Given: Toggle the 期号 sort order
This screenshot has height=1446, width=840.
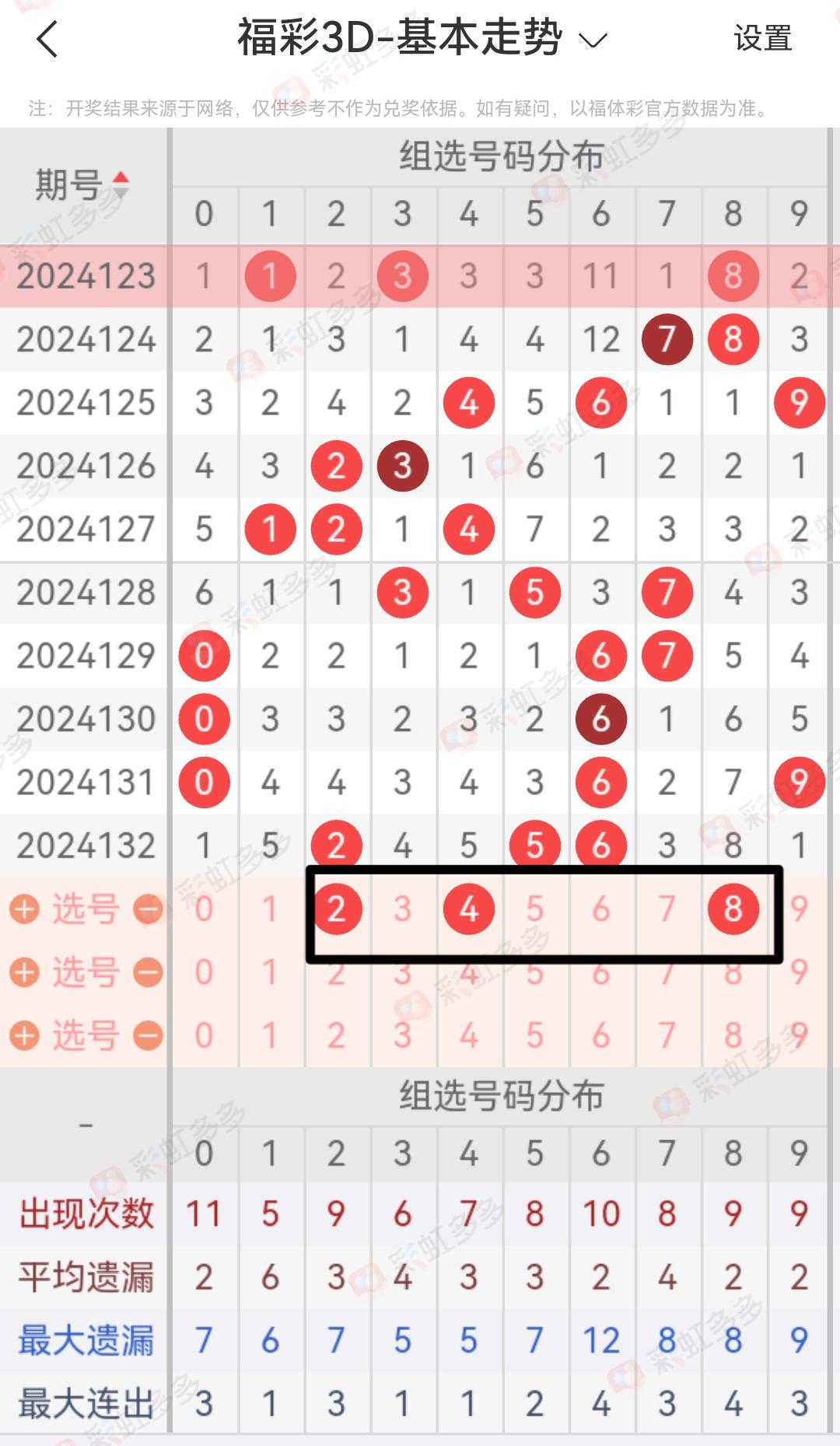Looking at the screenshot, I should coord(120,185).
